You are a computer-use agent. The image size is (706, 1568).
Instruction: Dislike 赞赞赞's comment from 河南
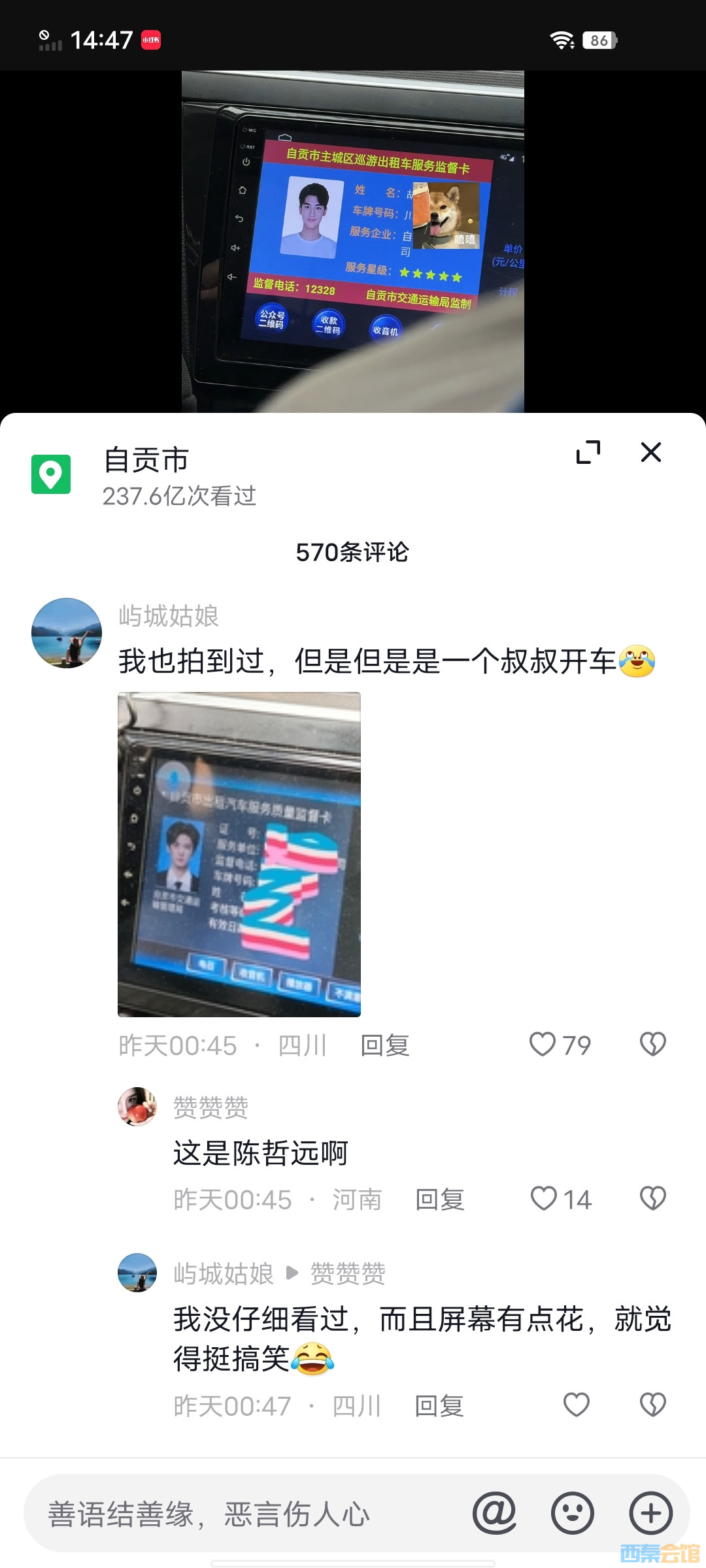[652, 1199]
